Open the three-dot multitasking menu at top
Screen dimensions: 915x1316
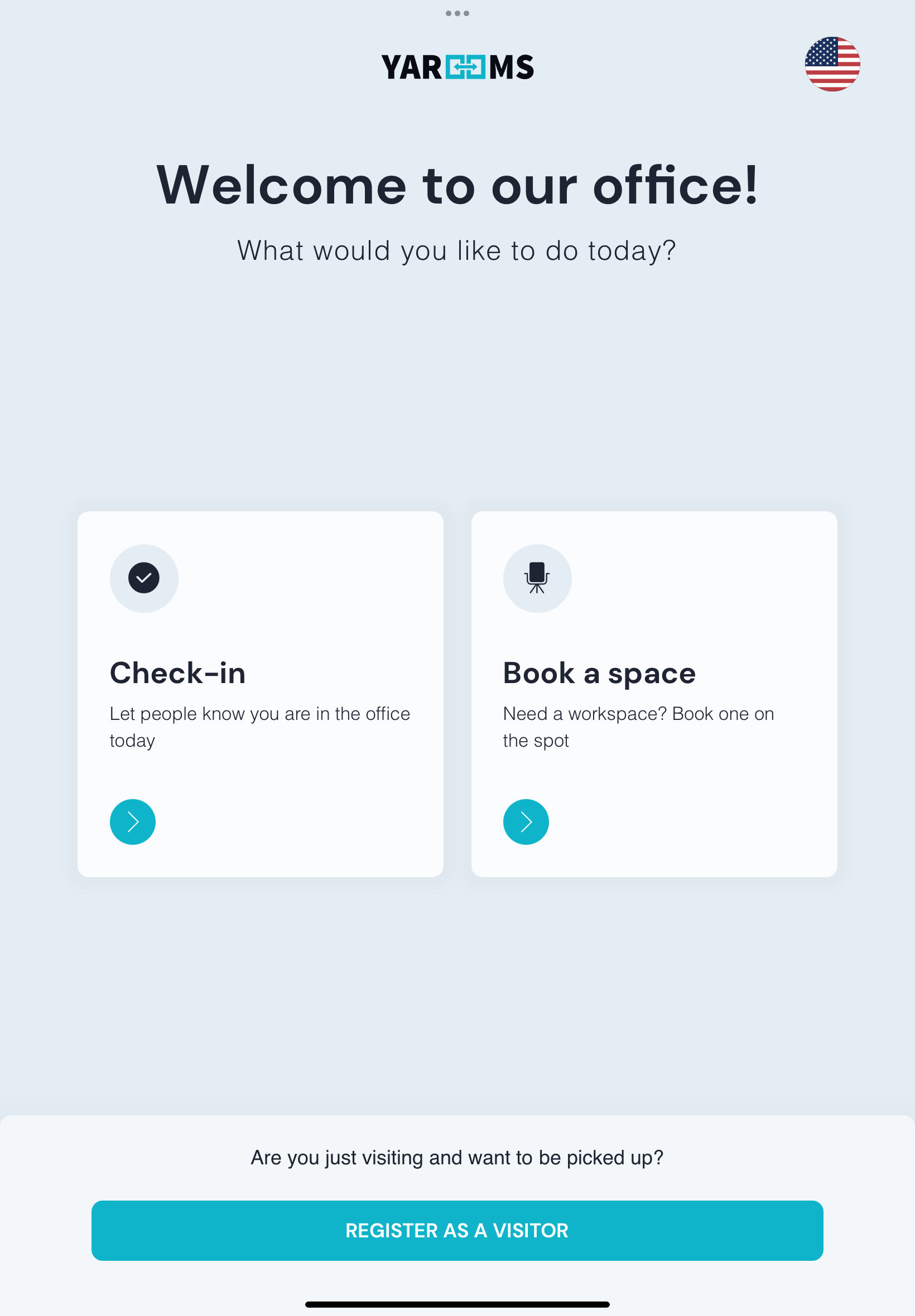point(457,13)
